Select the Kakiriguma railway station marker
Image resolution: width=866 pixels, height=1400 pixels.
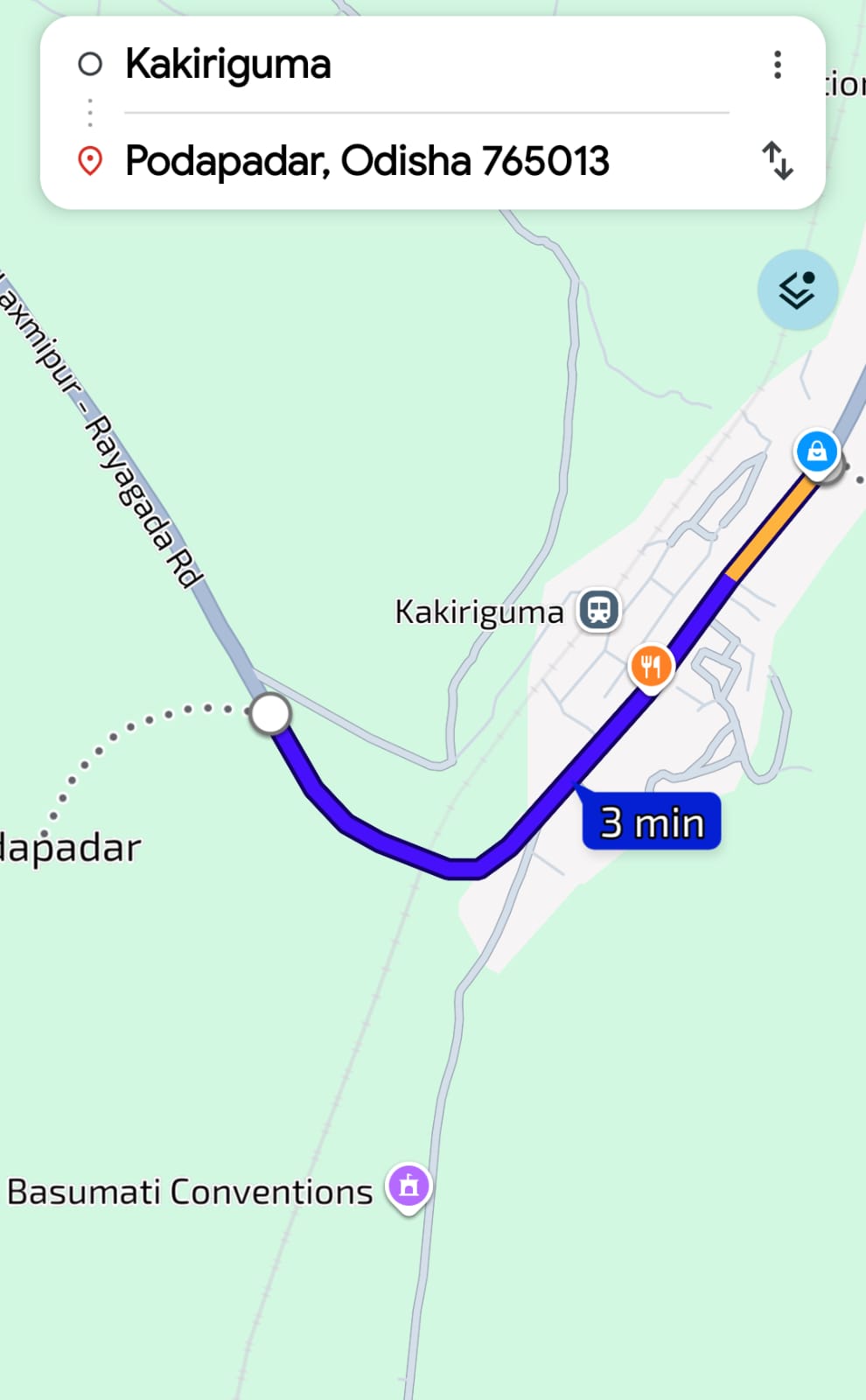click(598, 610)
